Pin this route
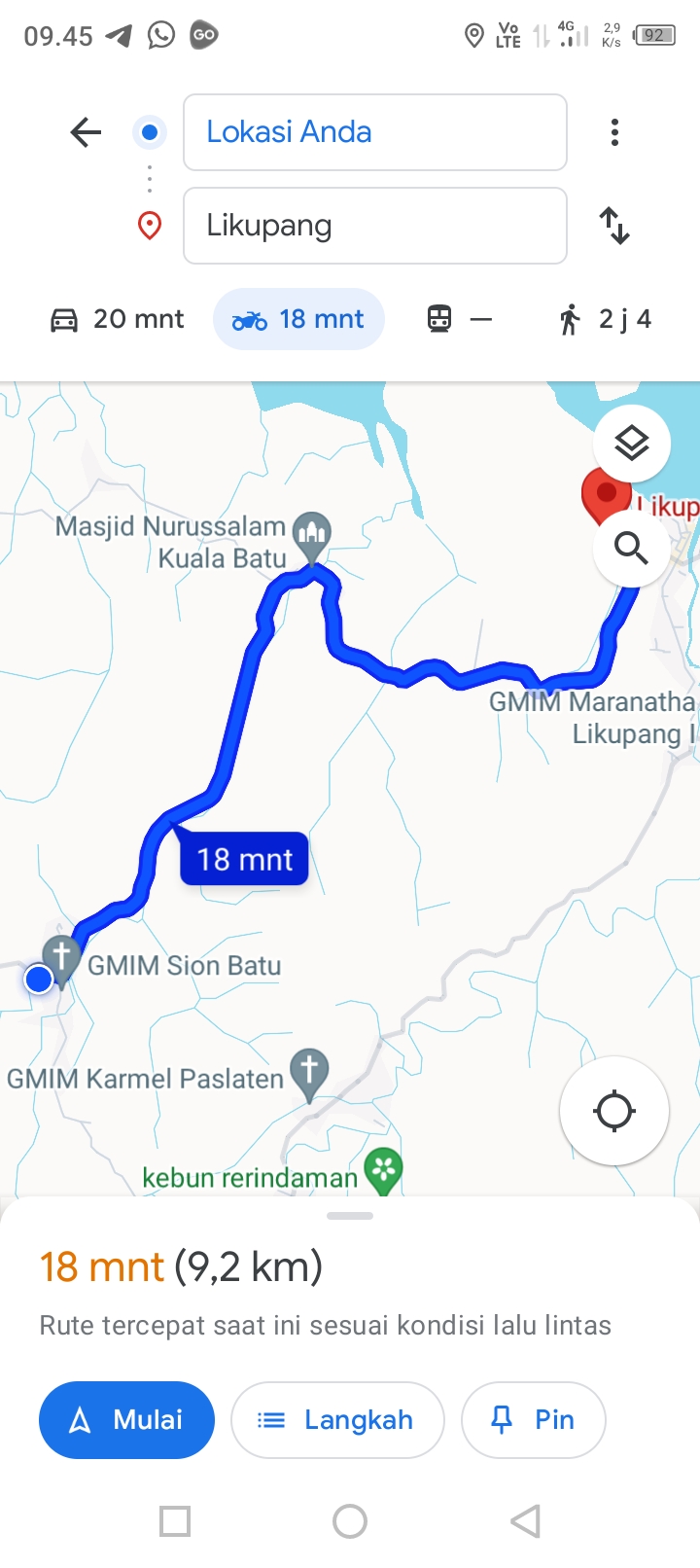700x1568 pixels. pyautogui.click(x=534, y=1420)
